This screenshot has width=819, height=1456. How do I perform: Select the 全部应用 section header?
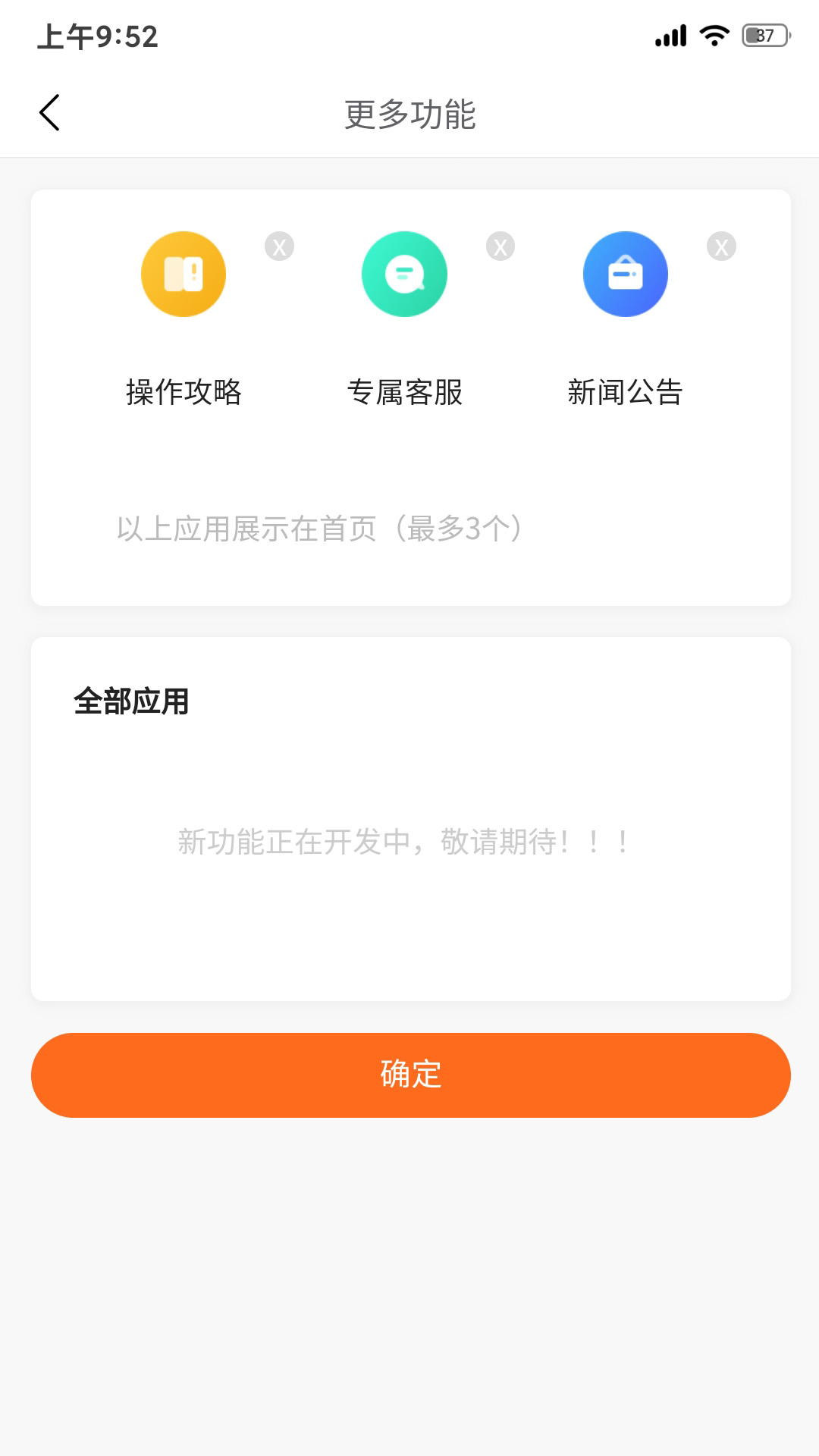(x=130, y=703)
